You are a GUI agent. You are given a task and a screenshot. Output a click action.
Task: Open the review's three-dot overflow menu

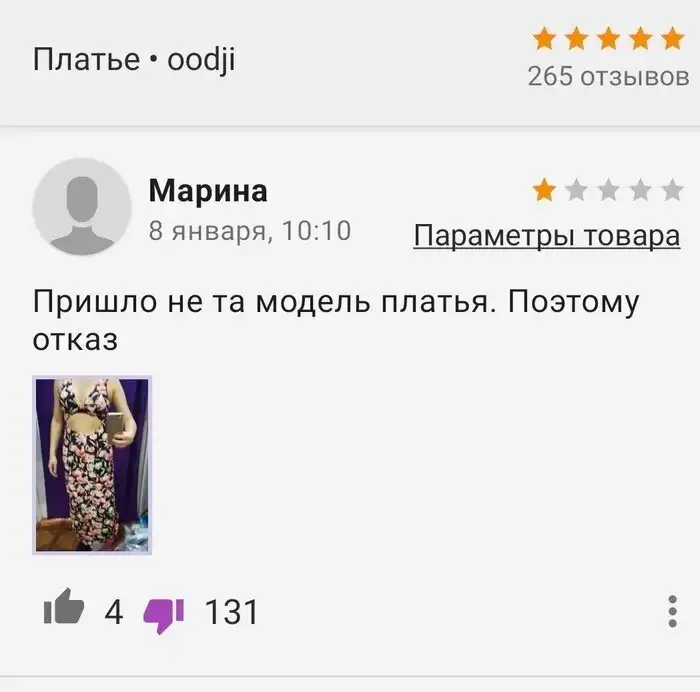(671, 612)
